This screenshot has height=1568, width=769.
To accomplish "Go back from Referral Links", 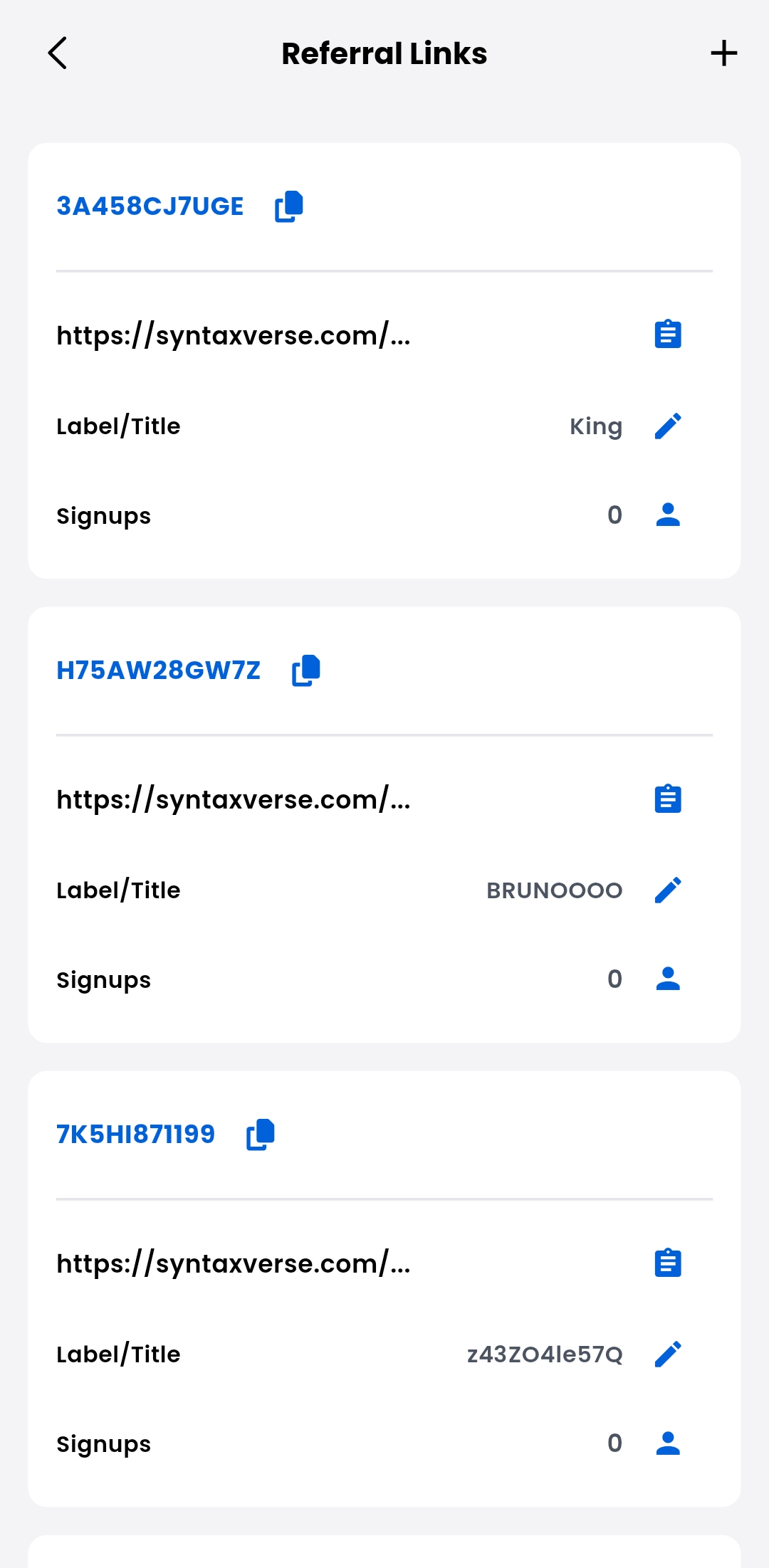I will click(x=58, y=53).
